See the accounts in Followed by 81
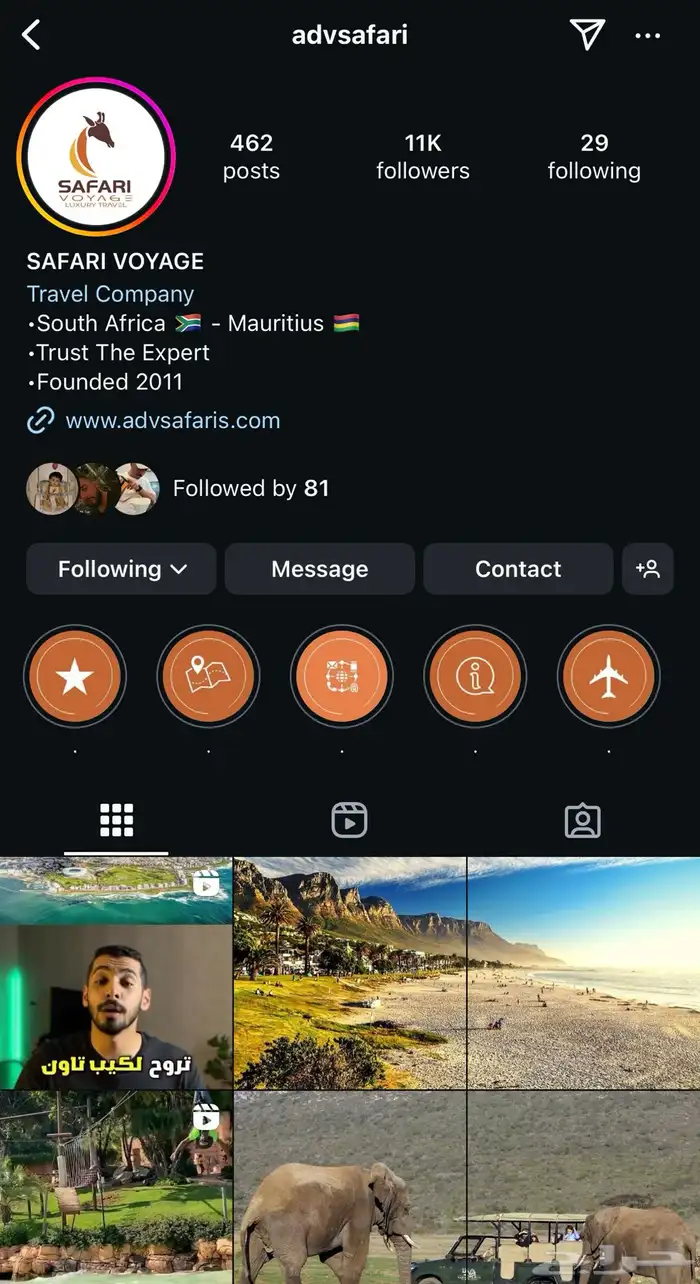This screenshot has height=1284, width=700. click(250, 488)
